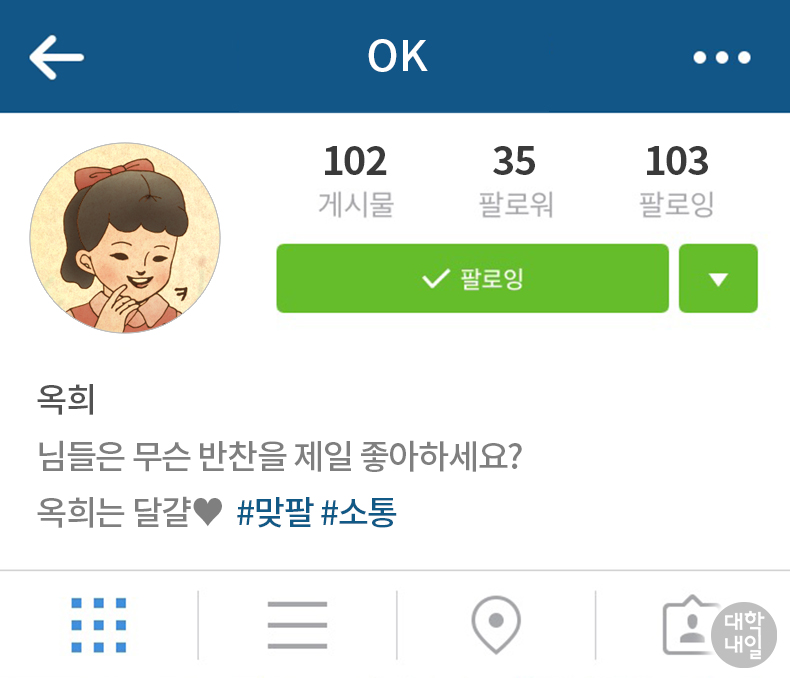Go back using the arrow
The width and height of the screenshot is (790, 678).
point(56,57)
